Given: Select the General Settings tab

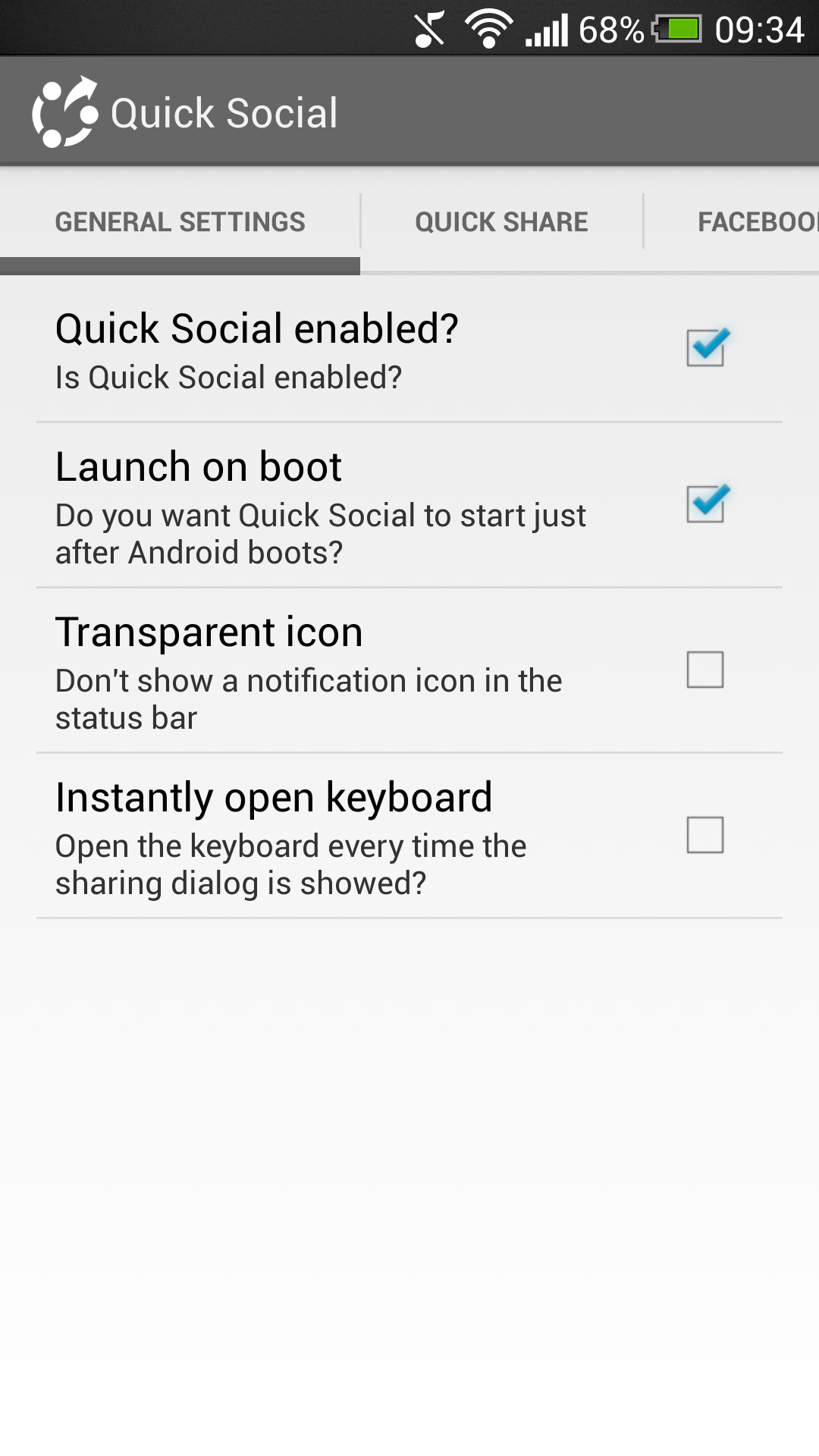Looking at the screenshot, I should (x=180, y=222).
